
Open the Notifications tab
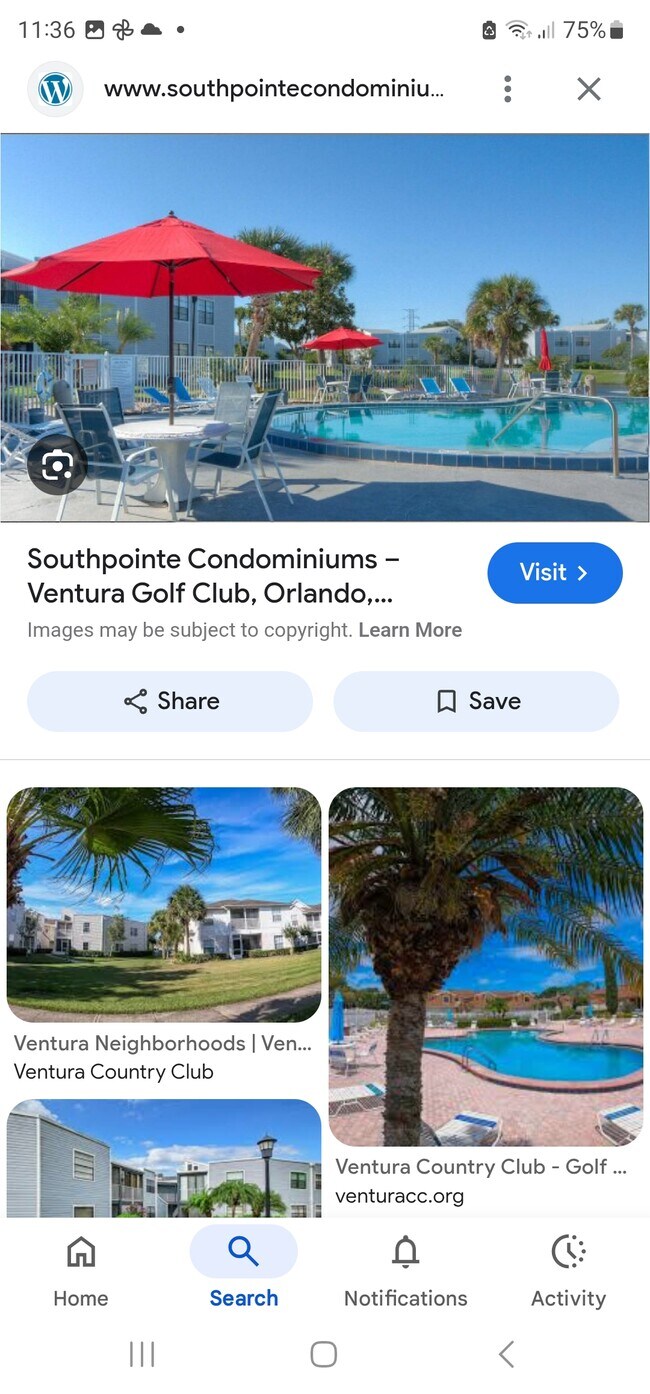click(x=405, y=1268)
